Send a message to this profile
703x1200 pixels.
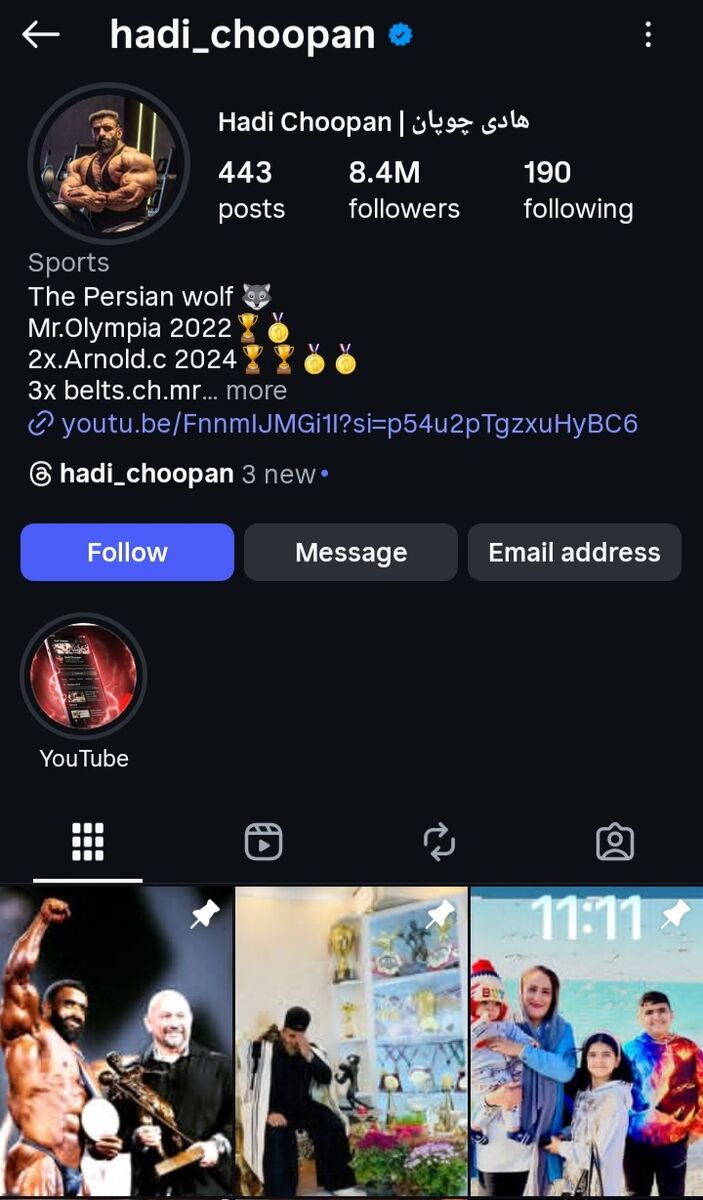click(x=351, y=552)
